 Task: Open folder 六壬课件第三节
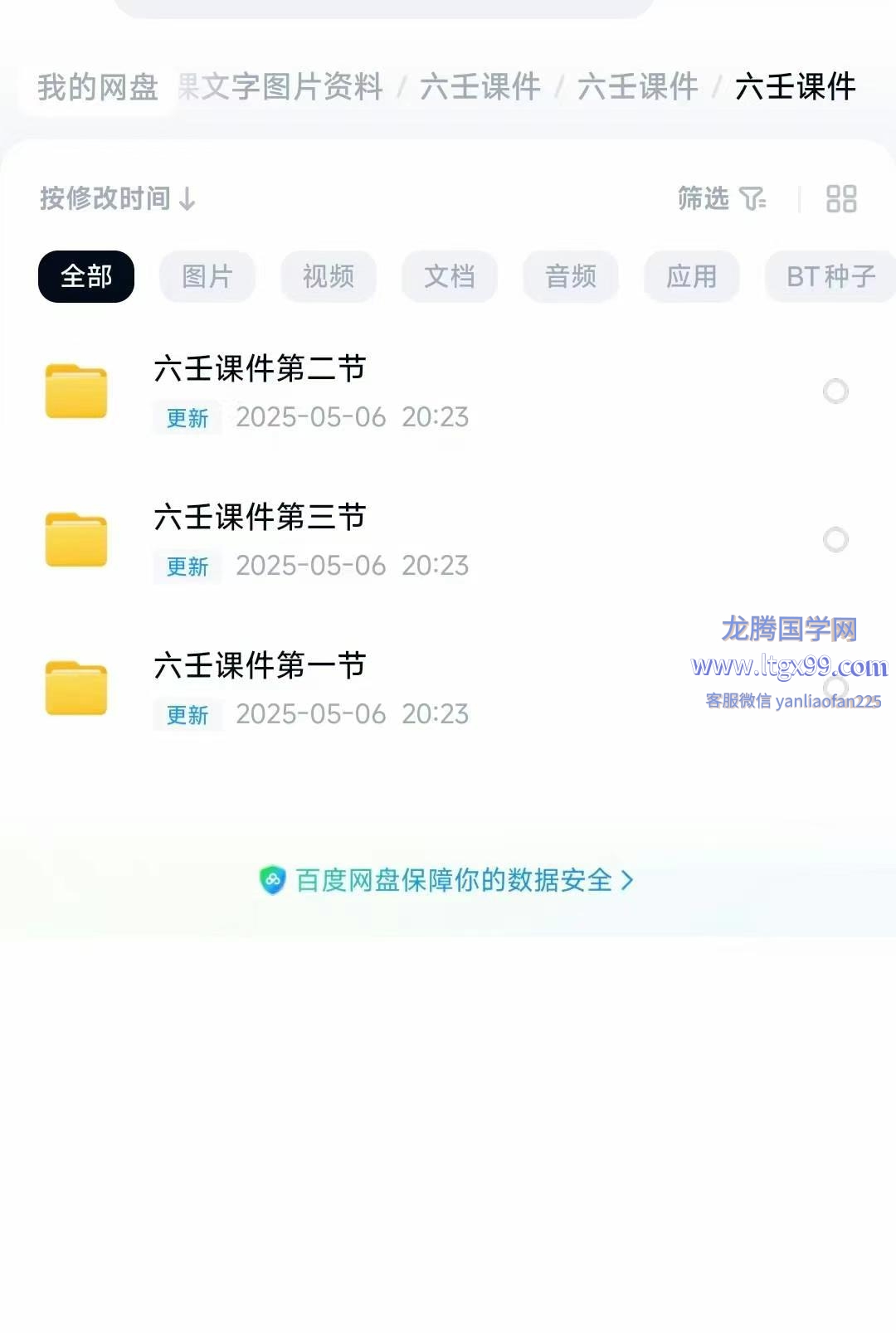click(260, 518)
